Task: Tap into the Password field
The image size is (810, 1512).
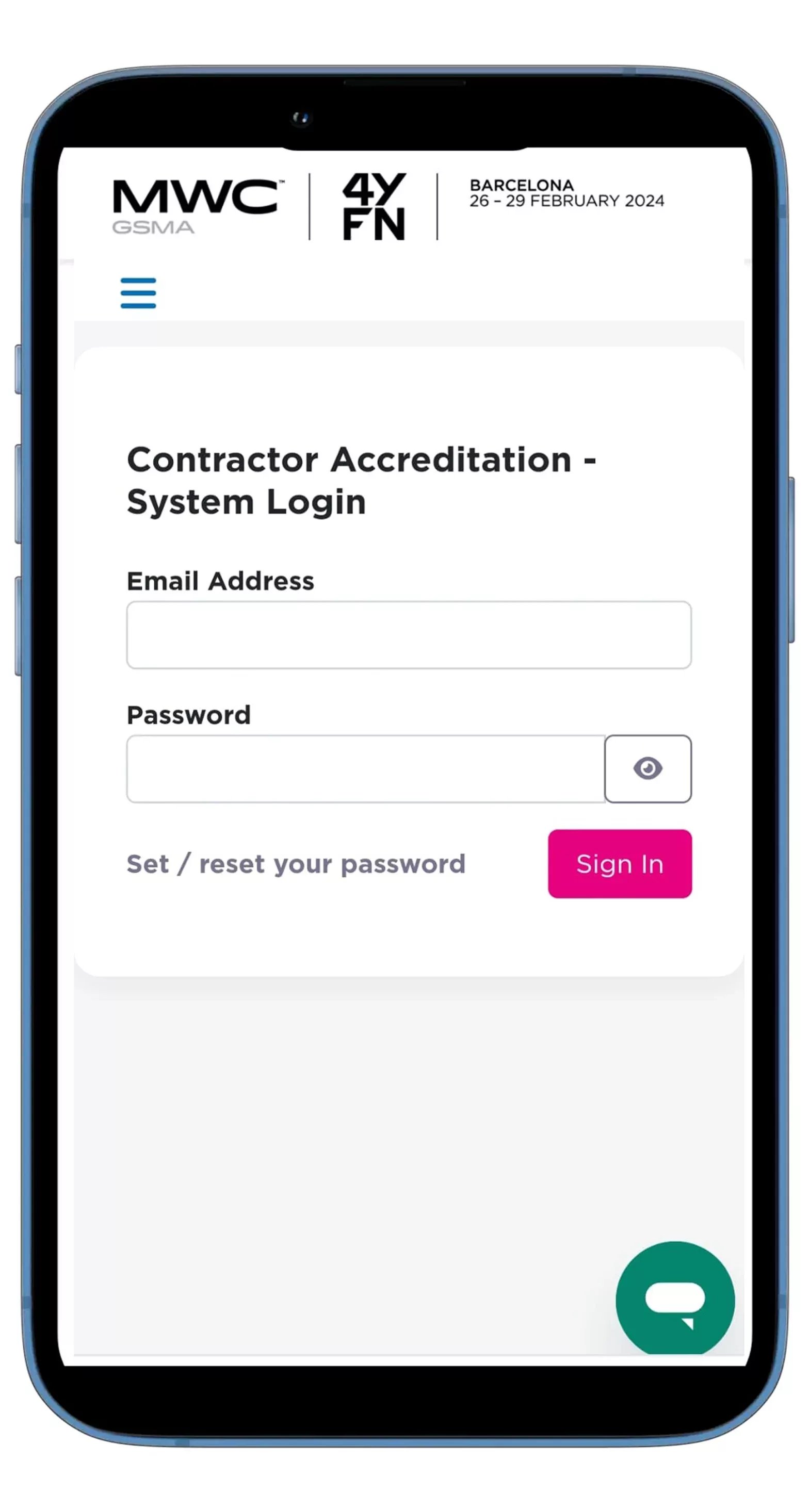Action: click(x=365, y=768)
